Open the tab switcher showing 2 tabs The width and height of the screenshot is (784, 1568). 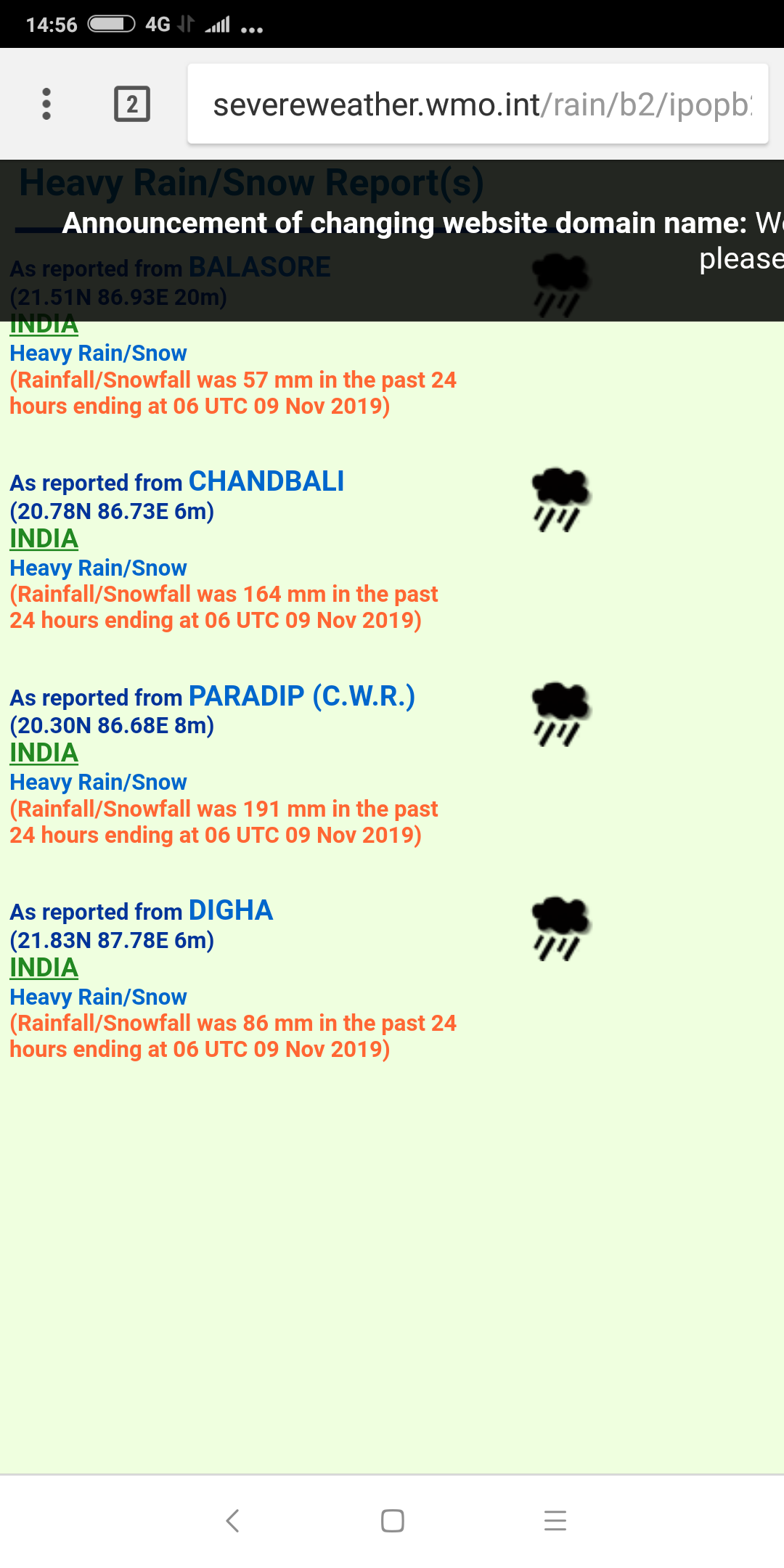pos(132,104)
